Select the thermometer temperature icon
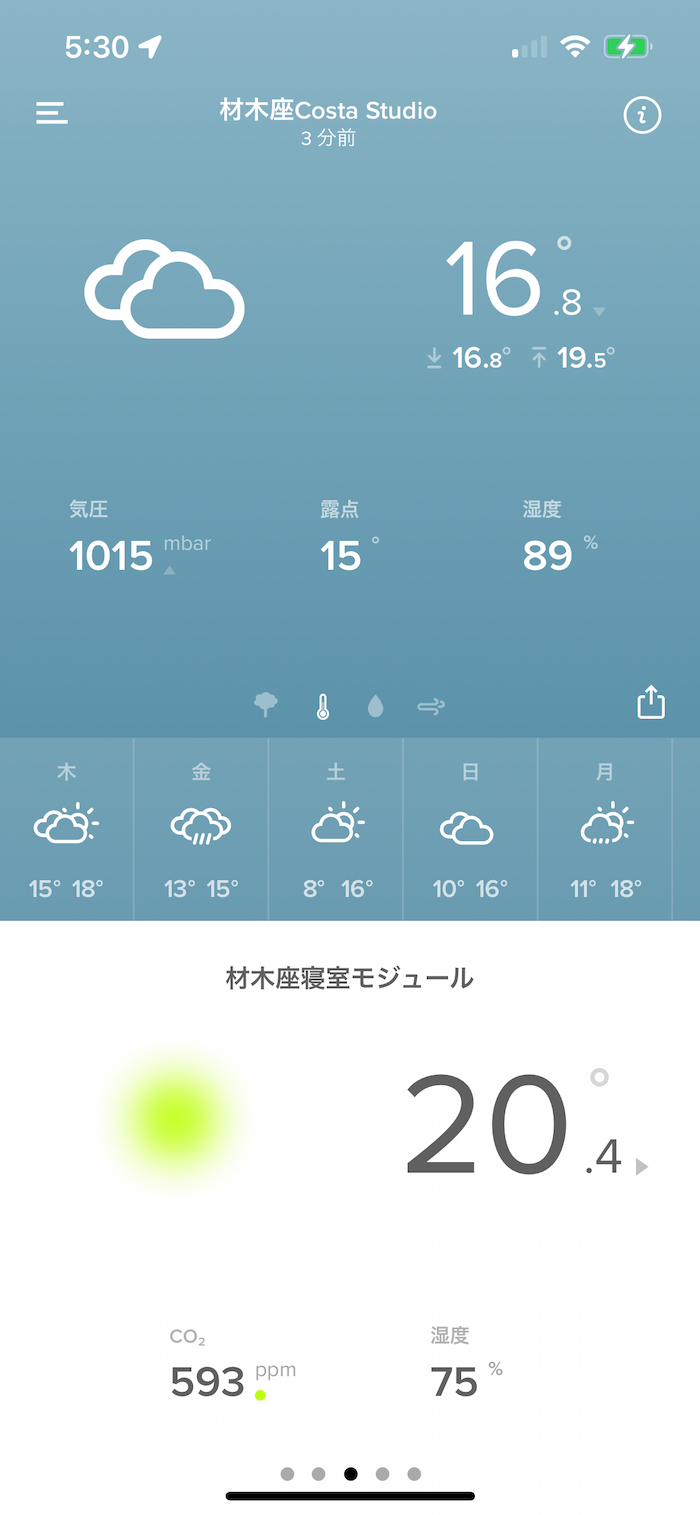 (322, 707)
